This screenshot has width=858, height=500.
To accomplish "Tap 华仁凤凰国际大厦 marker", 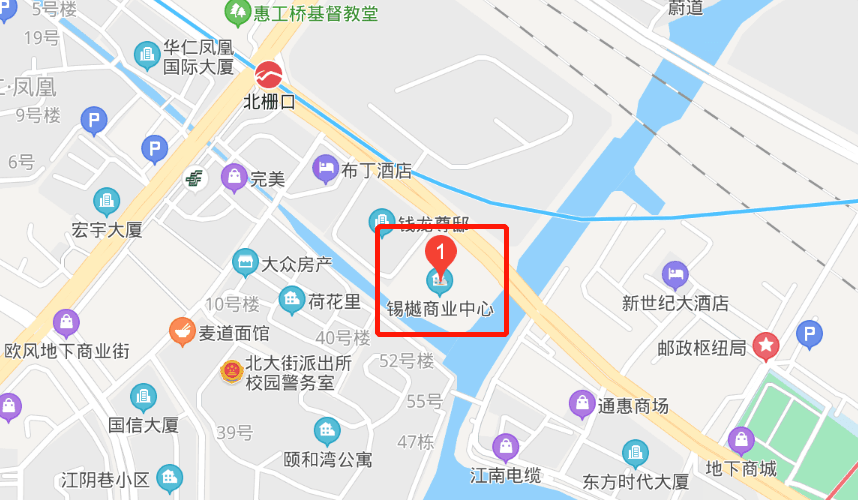I will (x=147, y=56).
